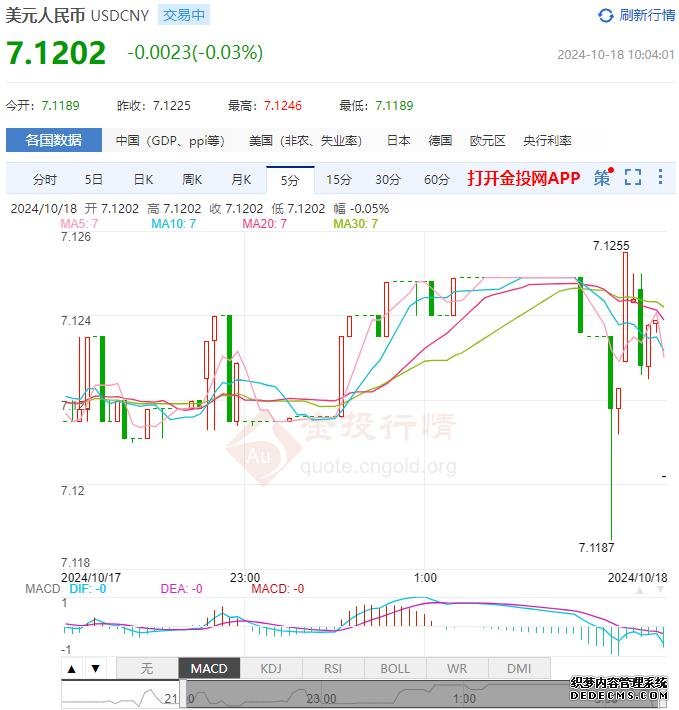This screenshot has height=710, width=679.
Task: Open 日本 data link
Action: [x=398, y=141]
